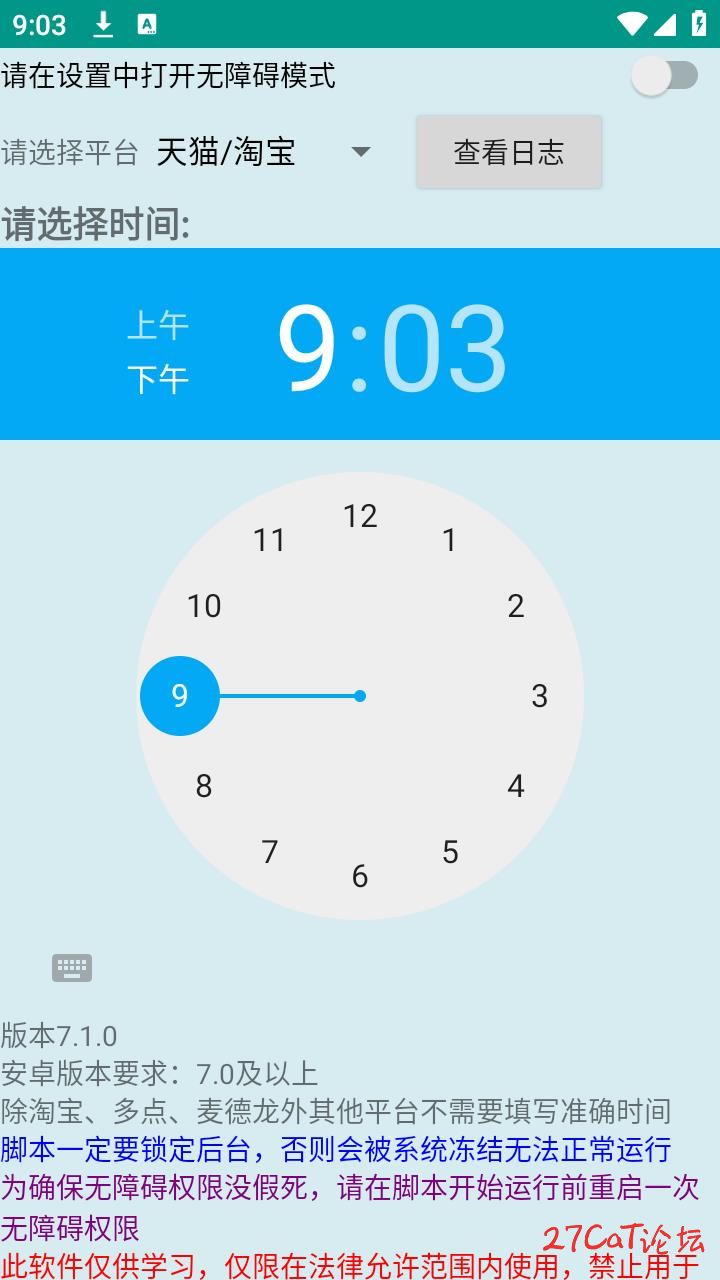Screen dimensions: 720x1280
Task: Choose 6 on the clock dial
Action: click(360, 876)
